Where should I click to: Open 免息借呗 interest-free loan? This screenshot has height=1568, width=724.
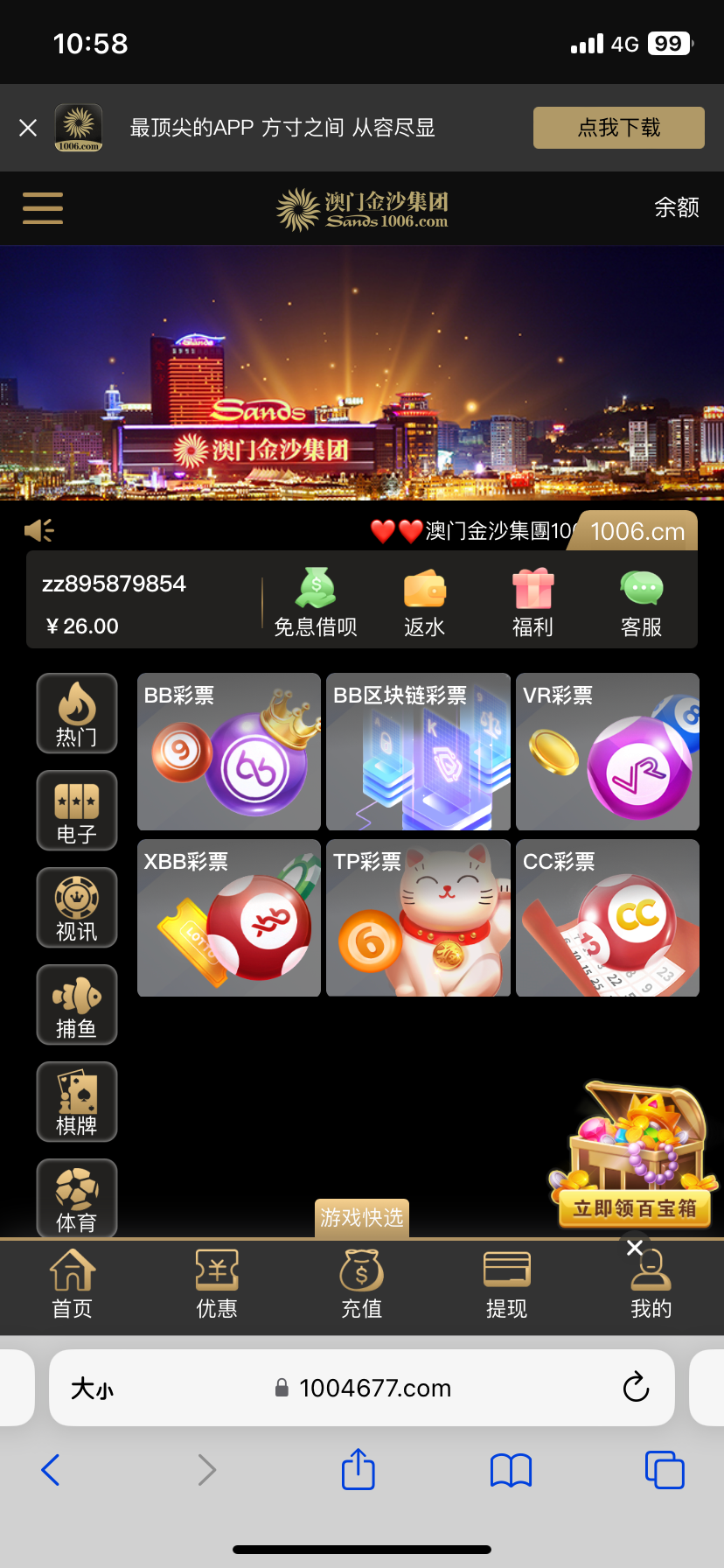316,602
